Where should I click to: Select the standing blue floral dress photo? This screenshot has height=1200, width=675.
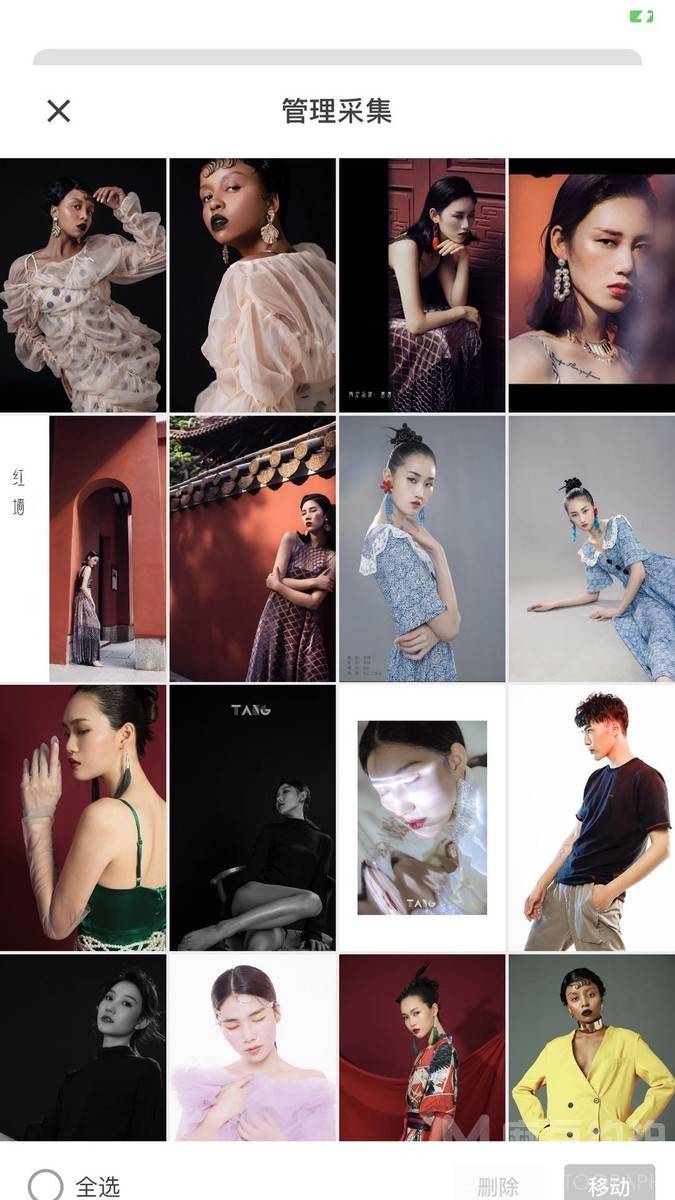pyautogui.click(x=422, y=548)
